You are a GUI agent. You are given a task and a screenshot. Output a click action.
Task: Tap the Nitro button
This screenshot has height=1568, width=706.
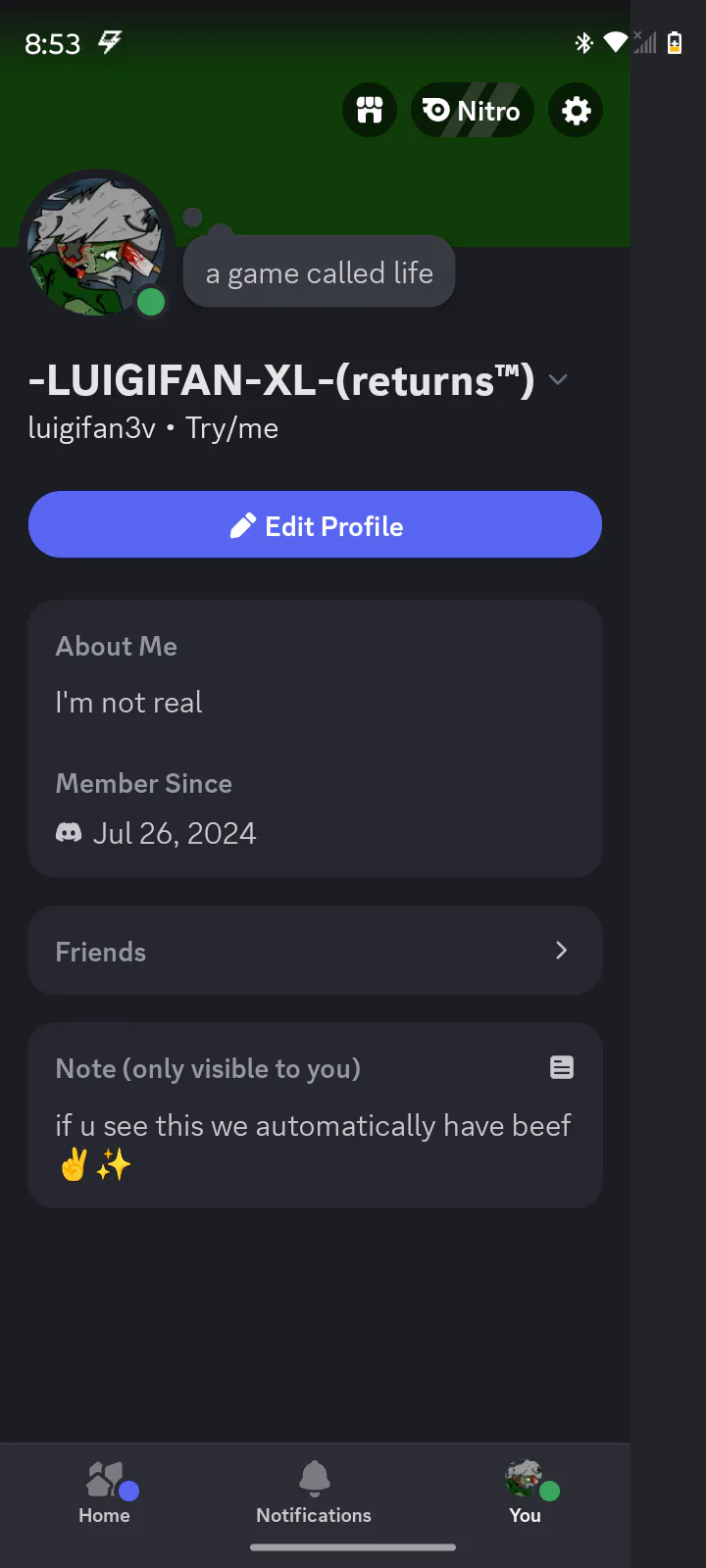[x=472, y=111]
